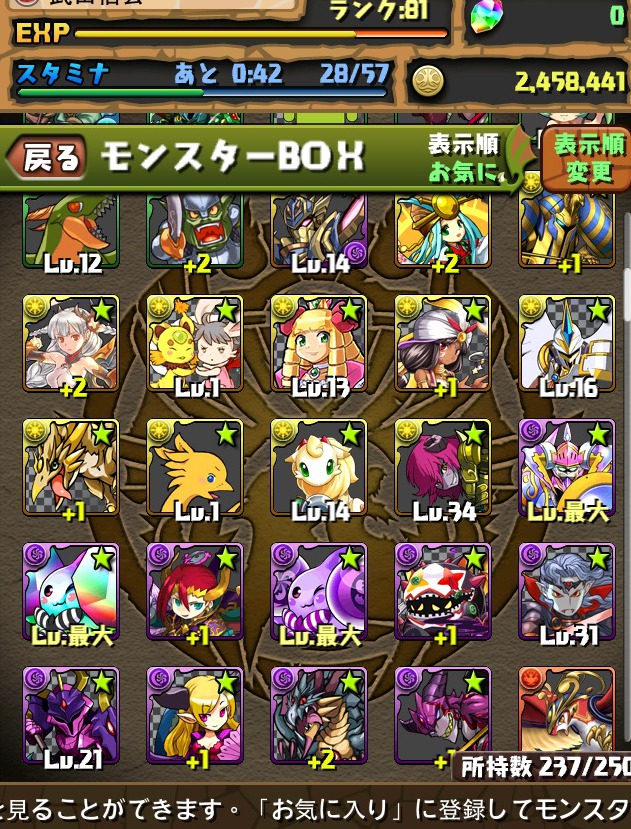Select the red masked toothy monster
This screenshot has height=829, width=631.
[442, 592]
